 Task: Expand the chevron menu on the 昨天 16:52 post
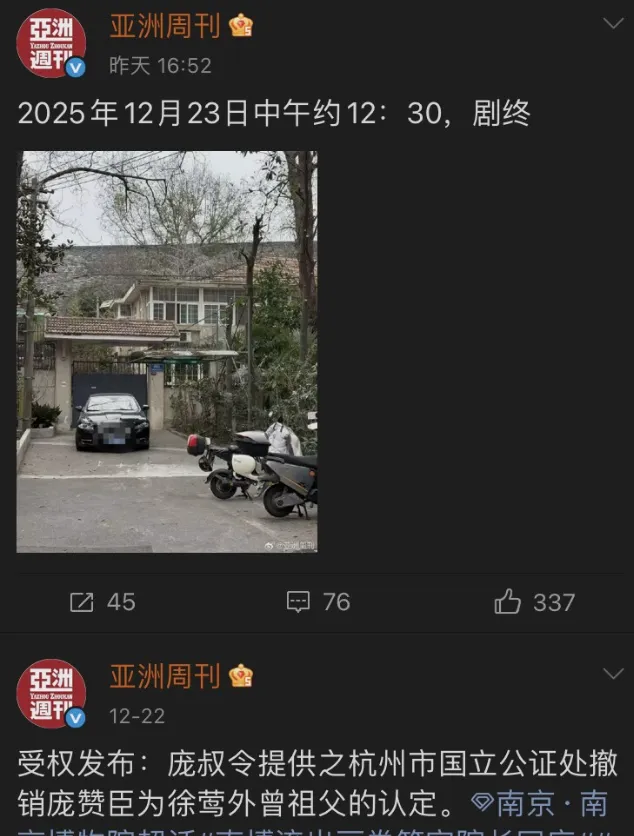[612, 24]
